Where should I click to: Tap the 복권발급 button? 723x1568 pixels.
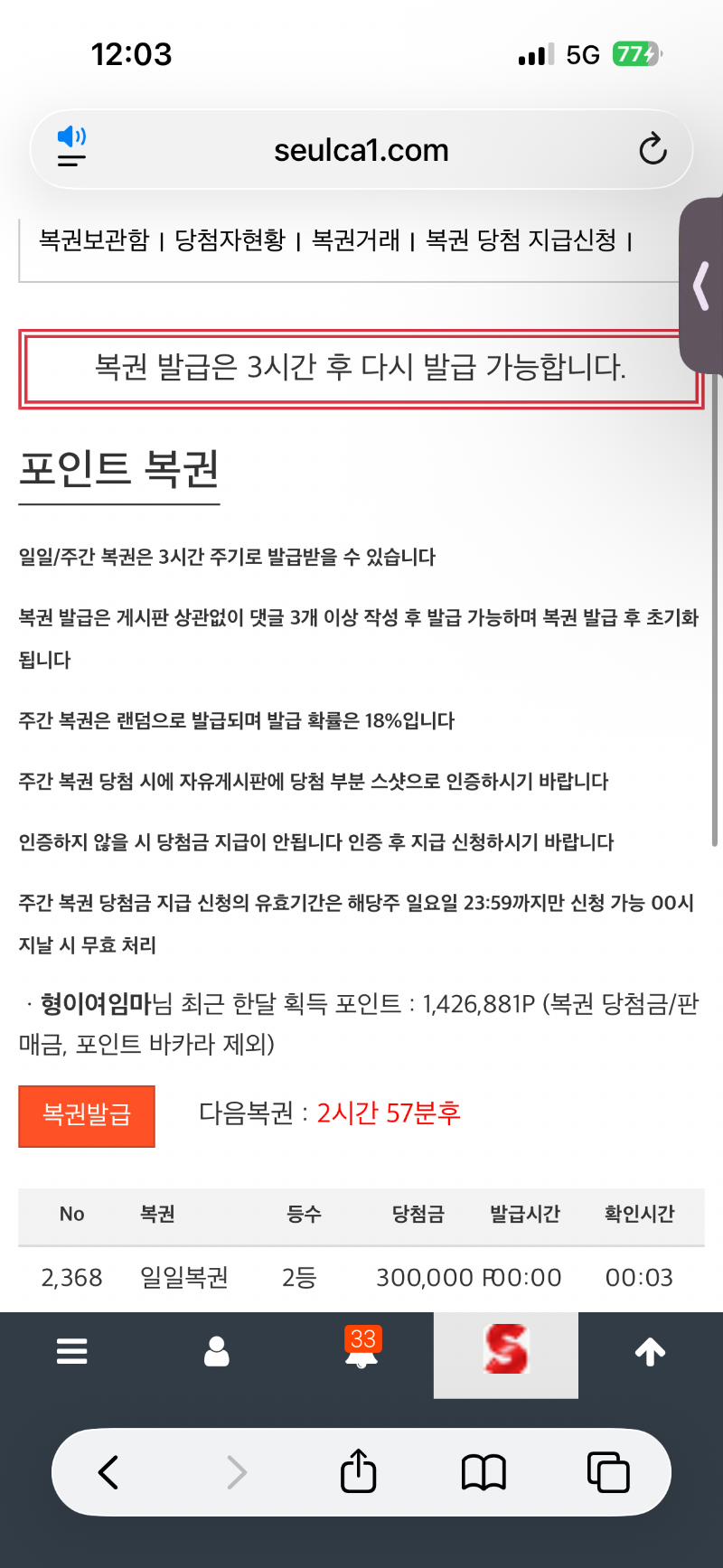tap(87, 1115)
